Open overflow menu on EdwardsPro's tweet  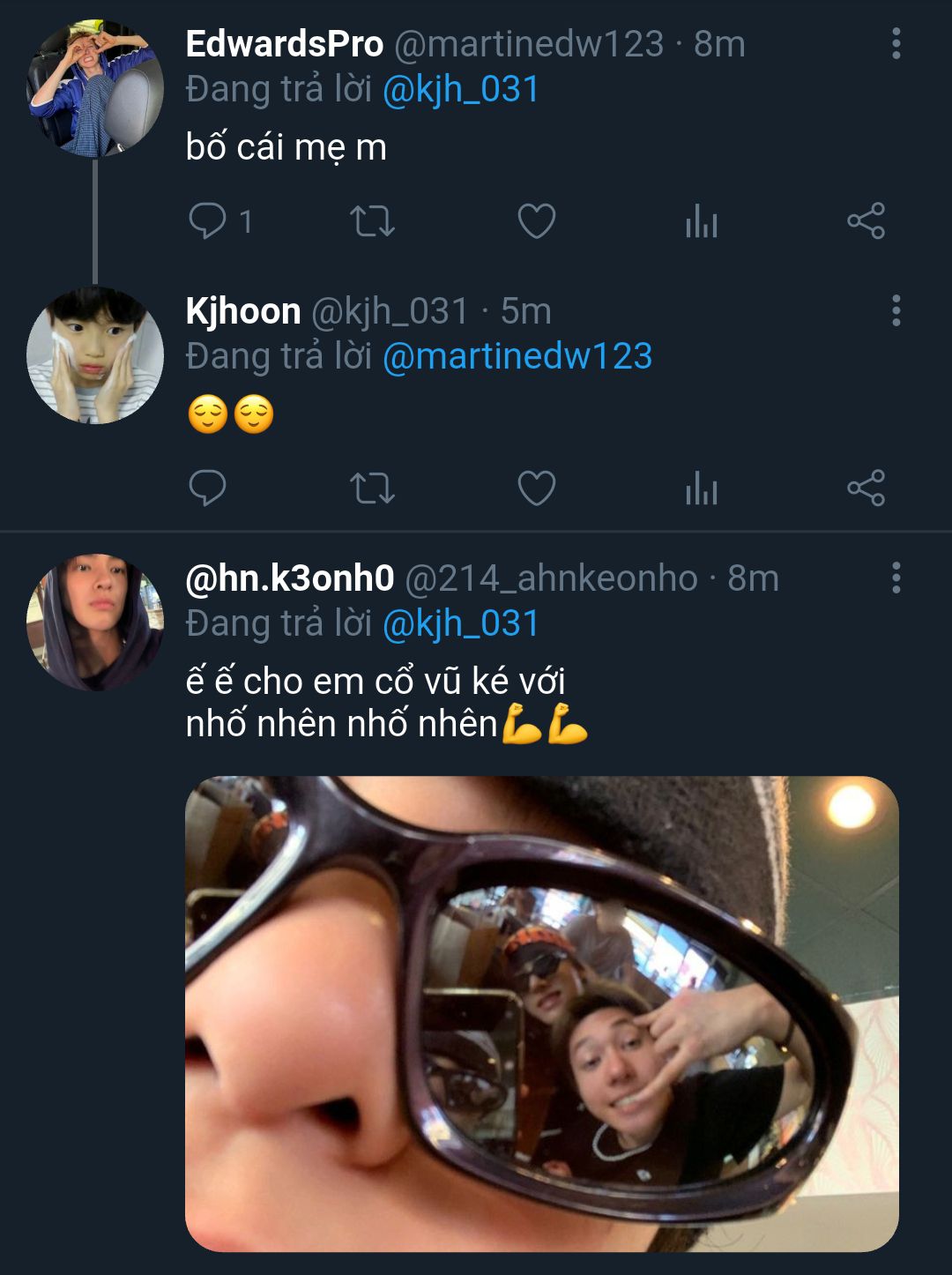point(896,43)
